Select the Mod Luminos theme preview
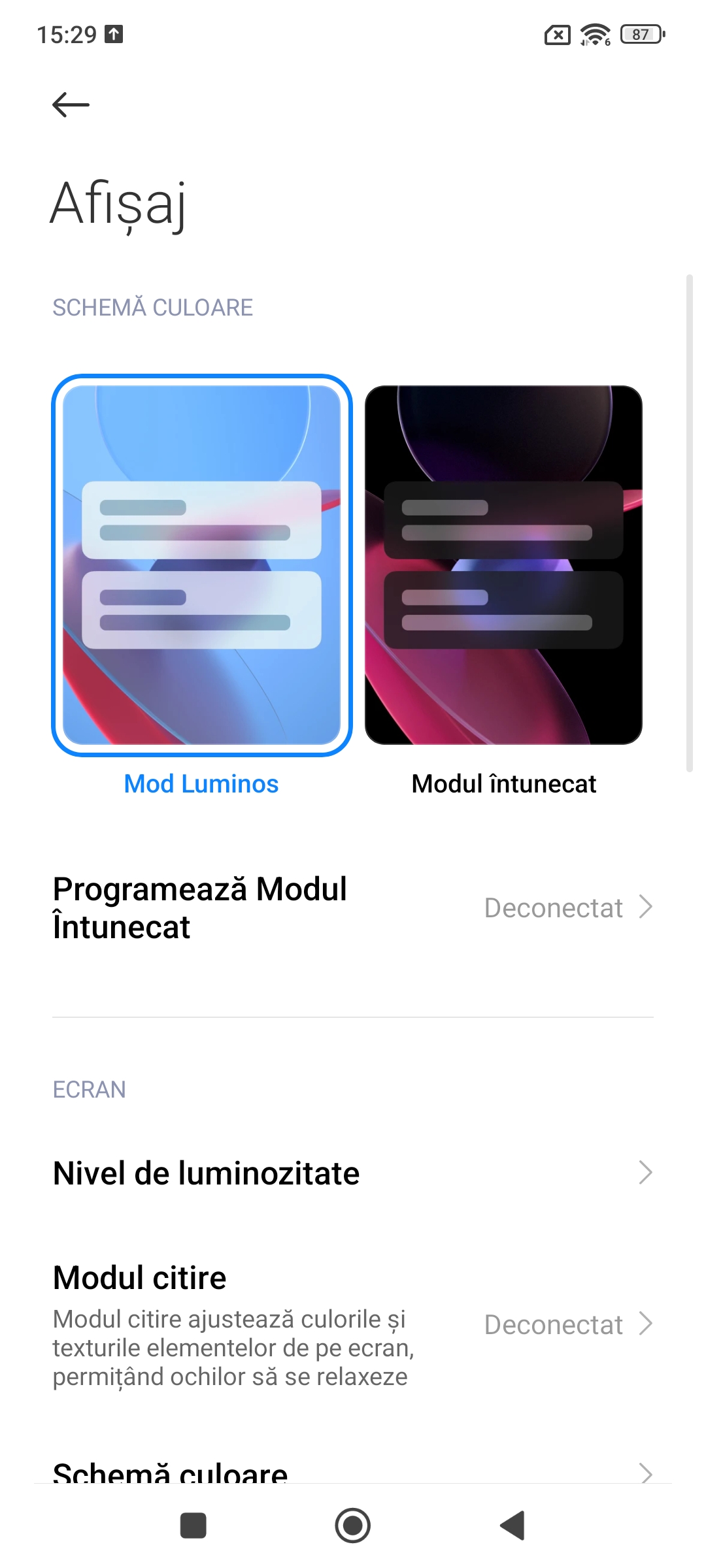 [202, 565]
